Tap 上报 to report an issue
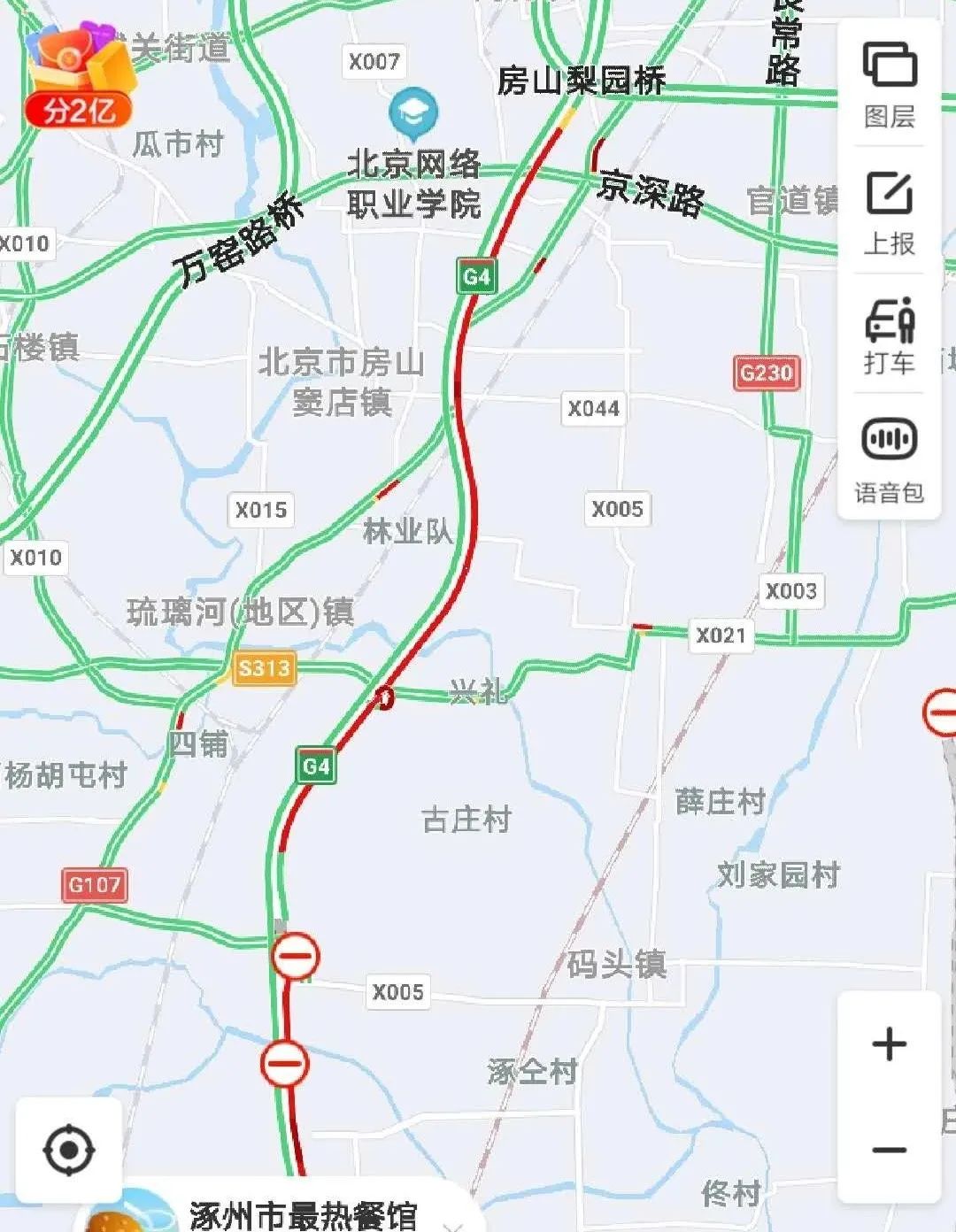This screenshot has width=956, height=1232. [889, 212]
